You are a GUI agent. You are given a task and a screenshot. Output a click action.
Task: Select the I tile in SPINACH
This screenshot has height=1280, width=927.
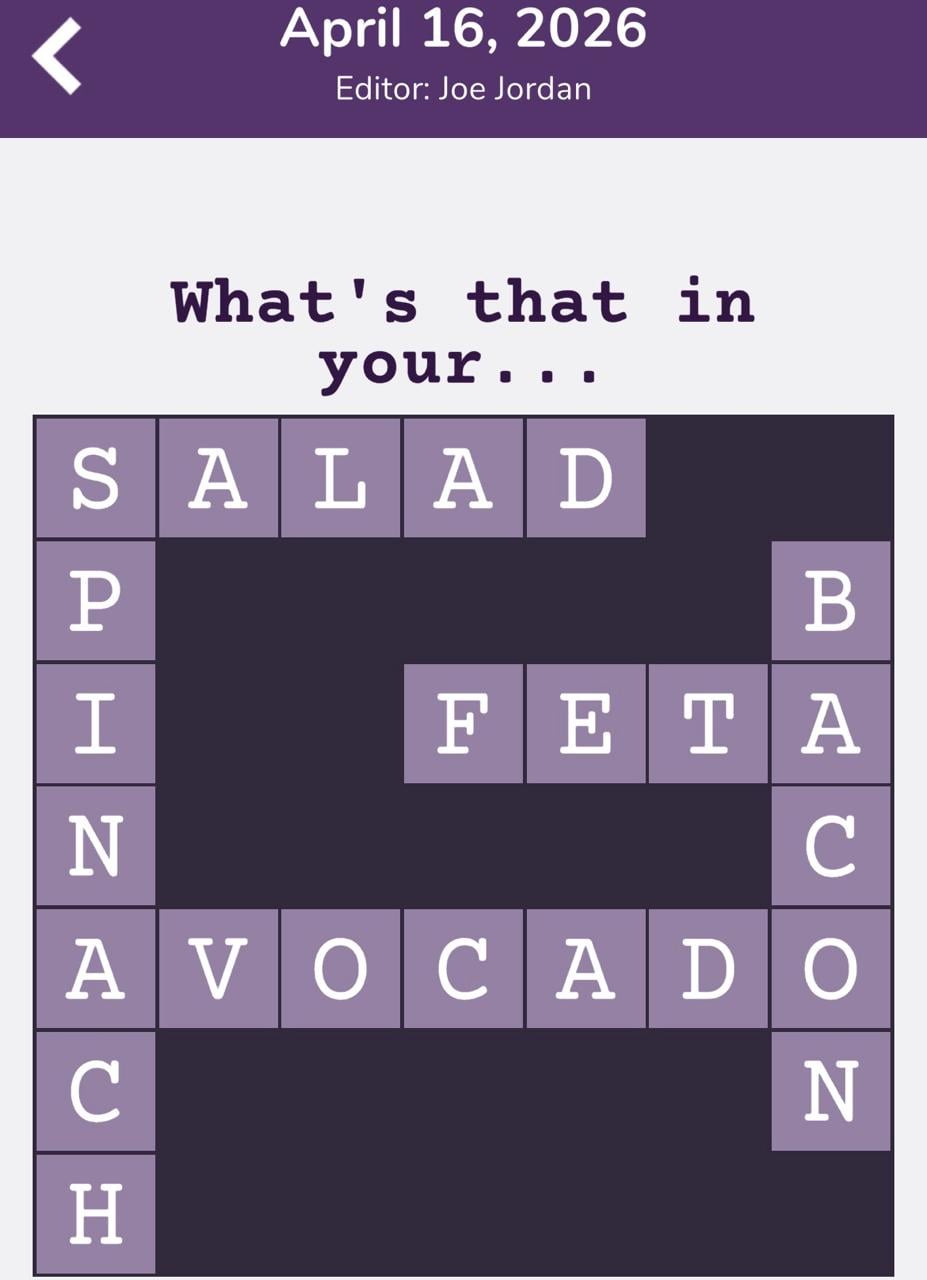point(95,723)
